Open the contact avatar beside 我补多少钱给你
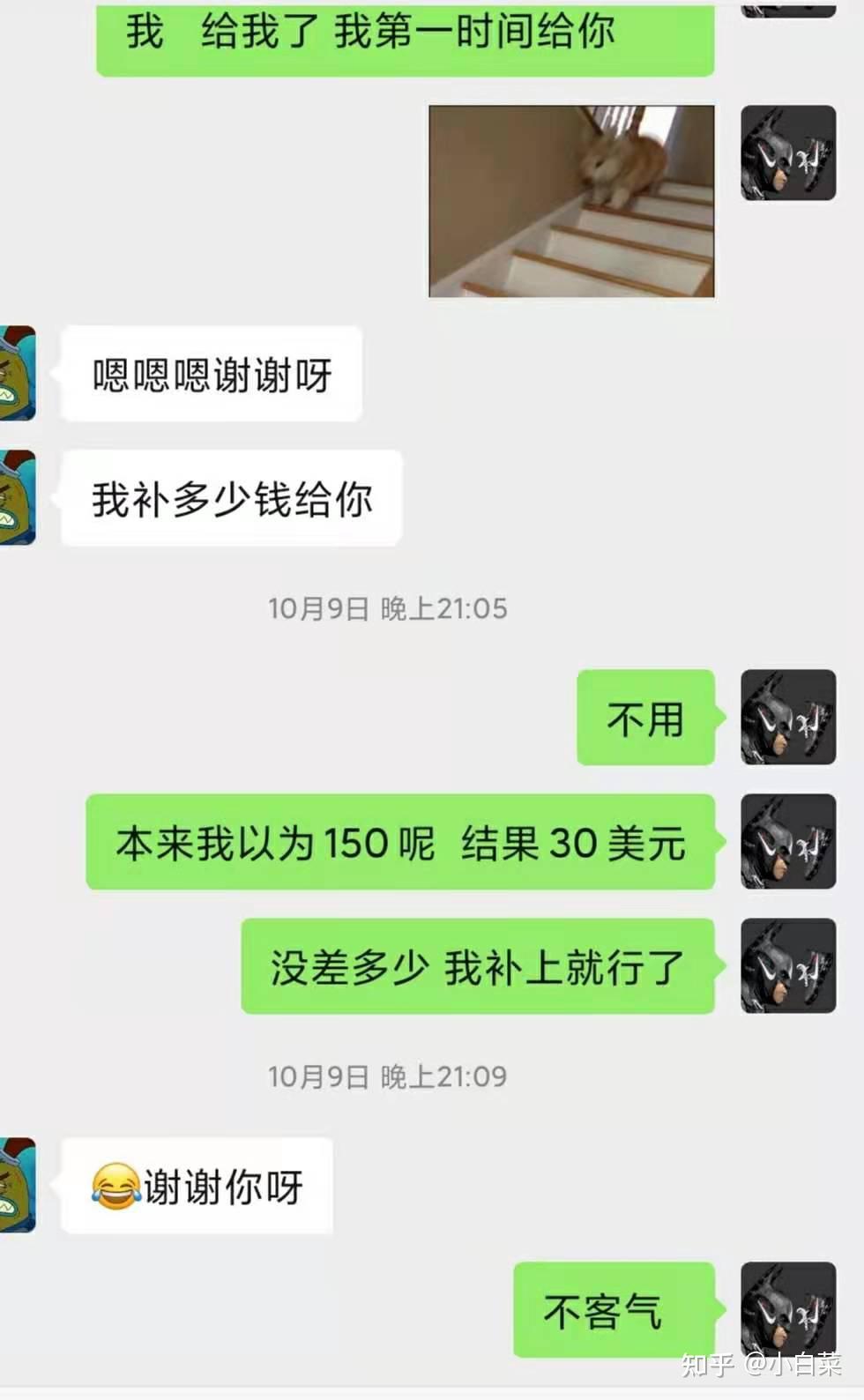 (x=18, y=497)
